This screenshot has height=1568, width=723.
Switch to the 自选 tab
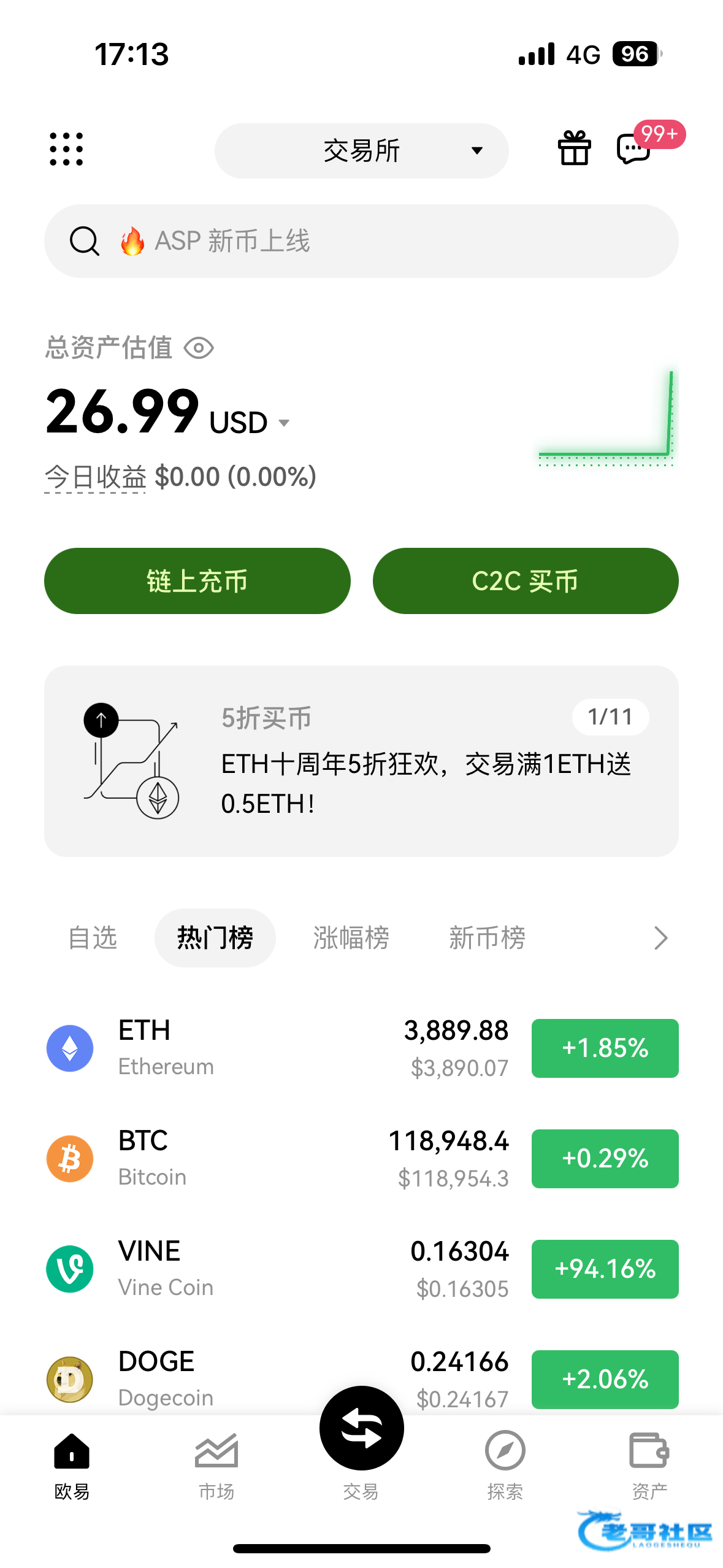pyautogui.click(x=93, y=938)
